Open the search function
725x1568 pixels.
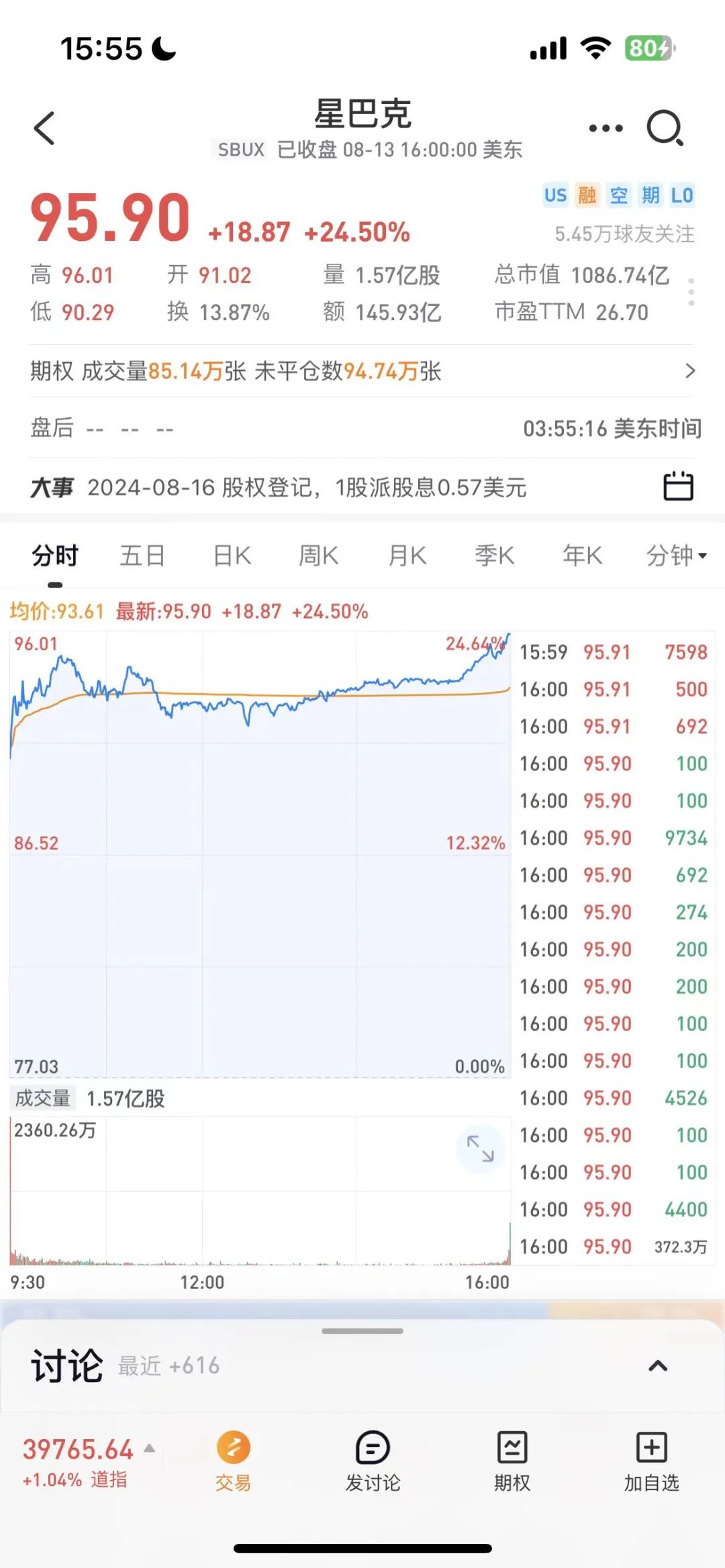coord(665,127)
